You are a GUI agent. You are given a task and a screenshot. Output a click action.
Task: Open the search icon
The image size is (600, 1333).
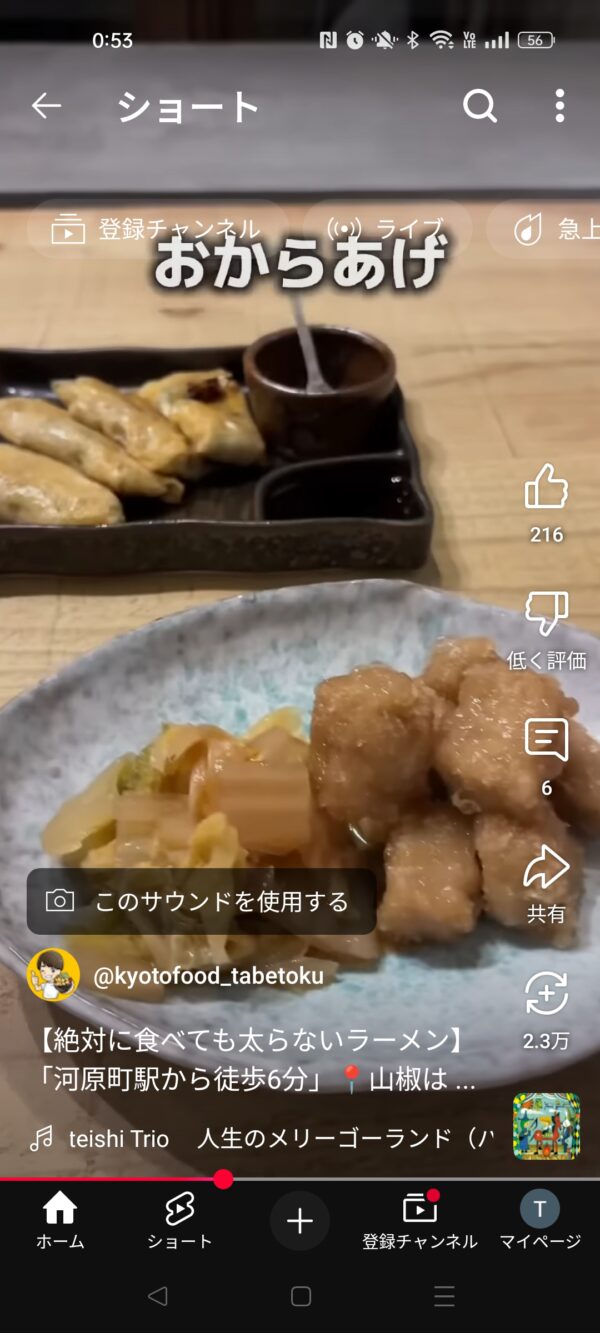(x=480, y=106)
